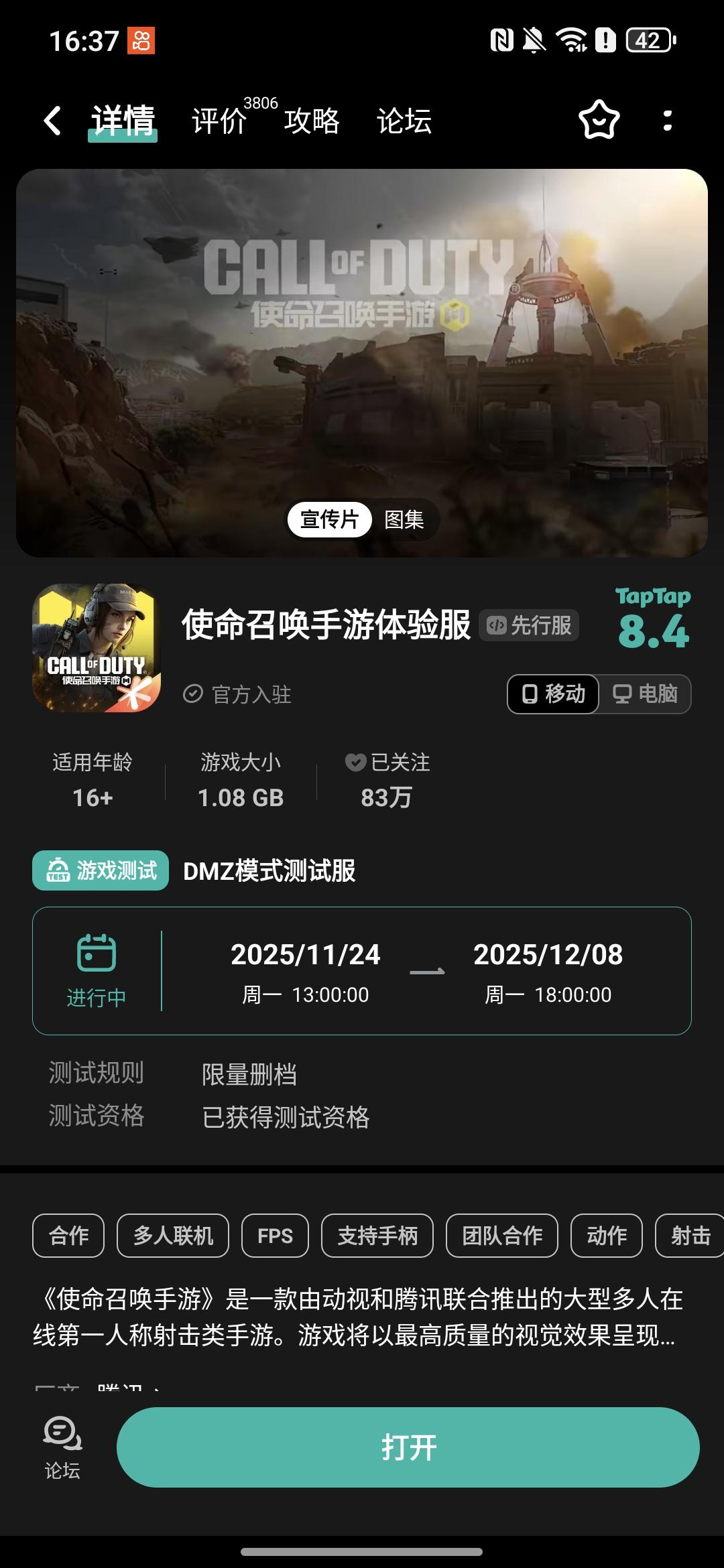Tap the star to favorite the game

click(599, 121)
